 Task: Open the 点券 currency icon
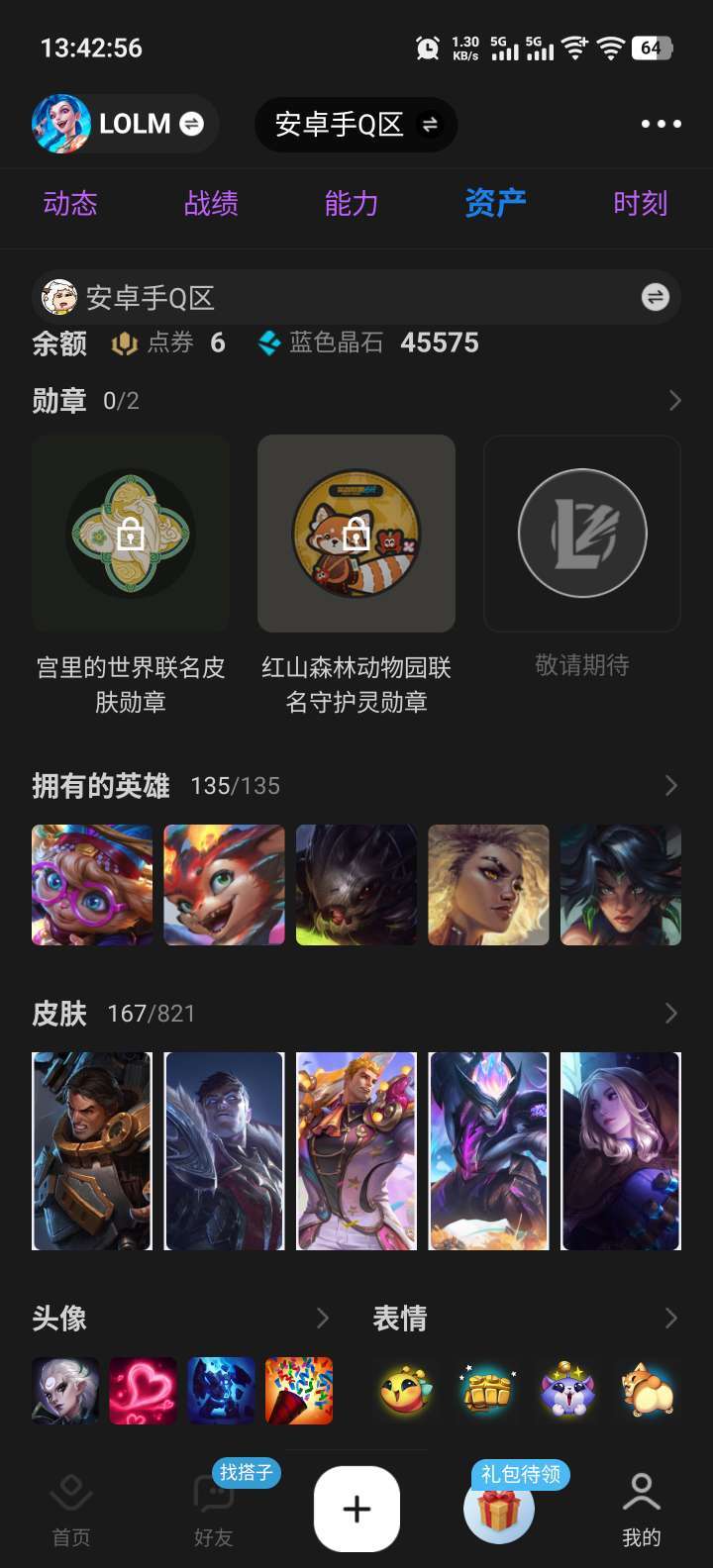point(126,343)
